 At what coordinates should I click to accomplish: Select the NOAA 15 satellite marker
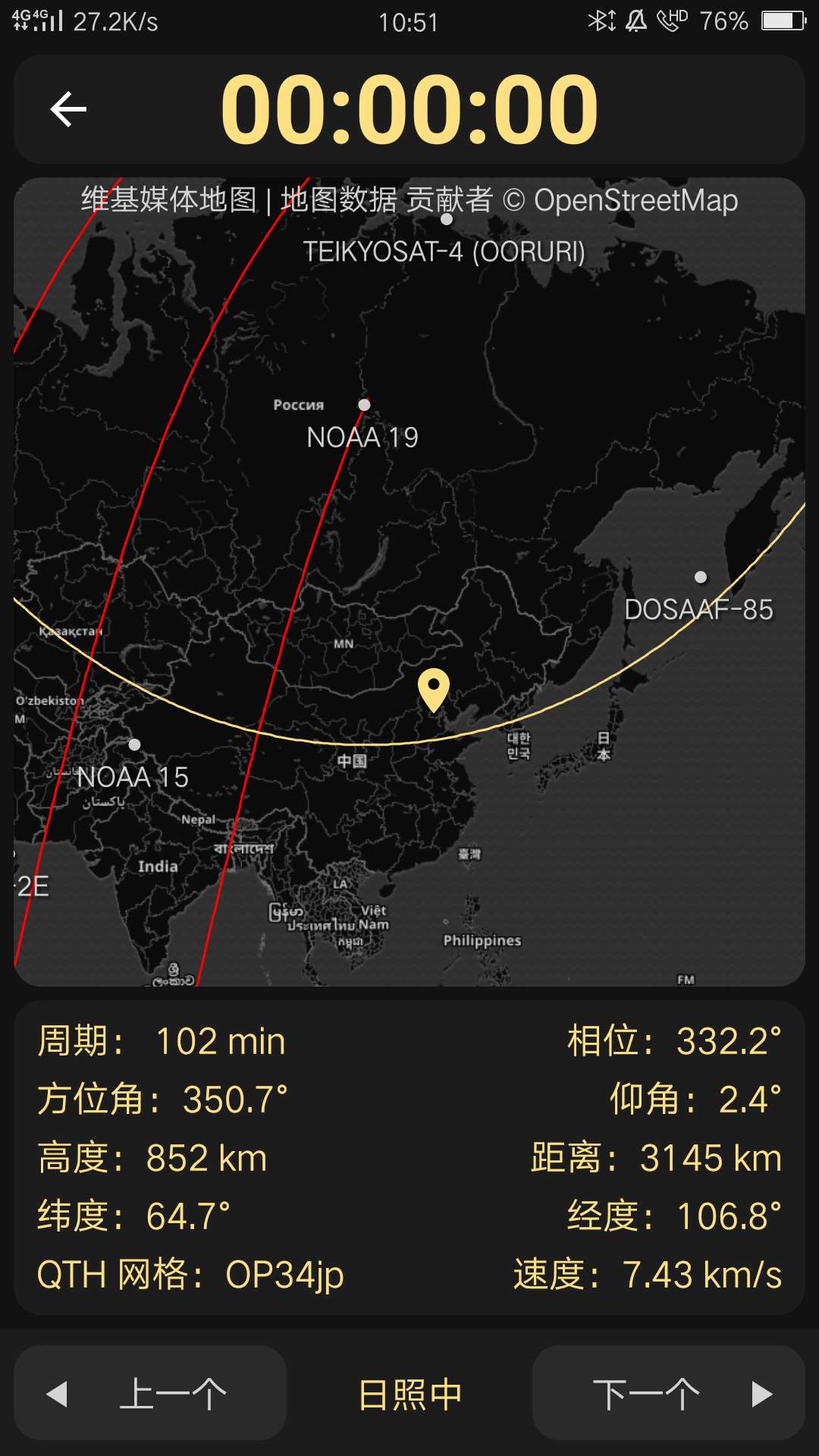pos(134,745)
